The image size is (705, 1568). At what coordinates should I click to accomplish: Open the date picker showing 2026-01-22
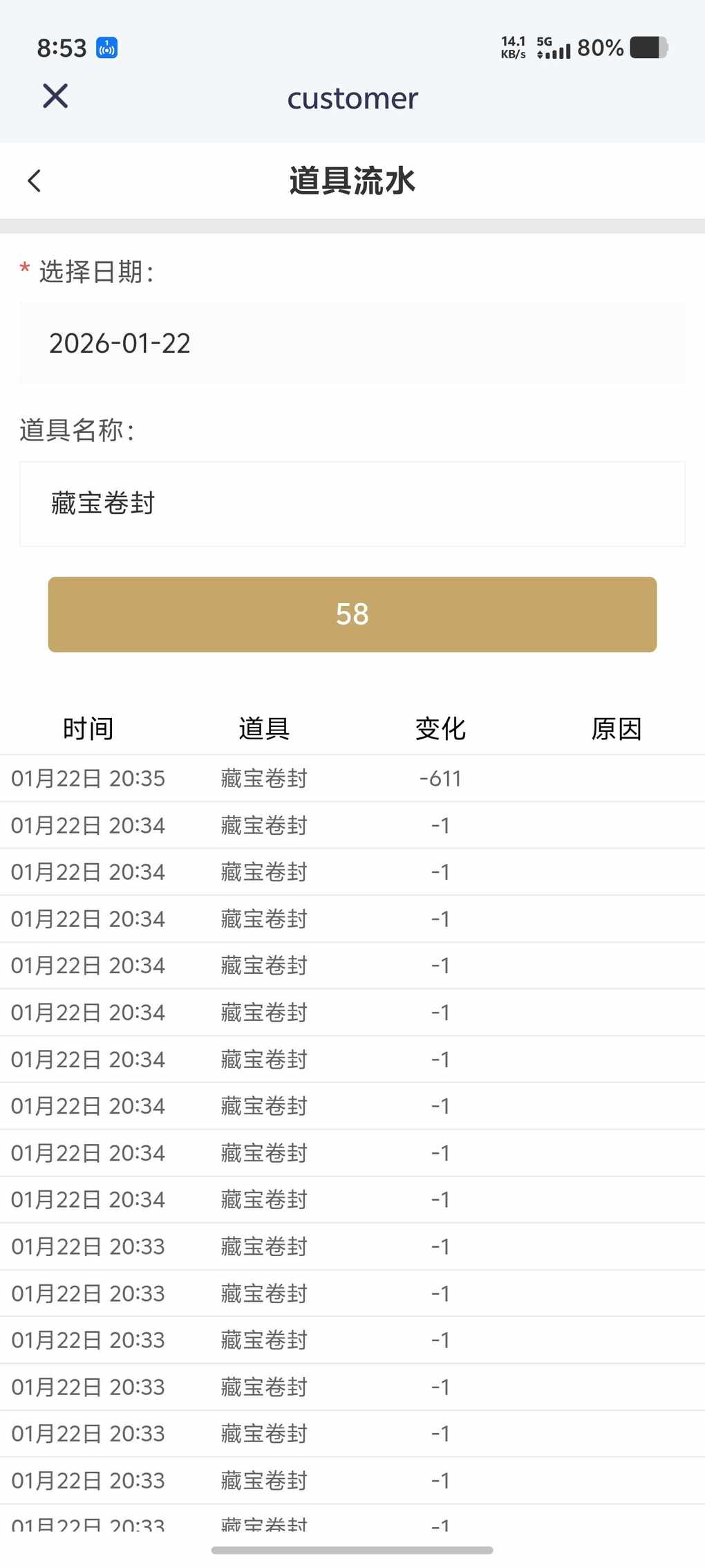(x=352, y=344)
